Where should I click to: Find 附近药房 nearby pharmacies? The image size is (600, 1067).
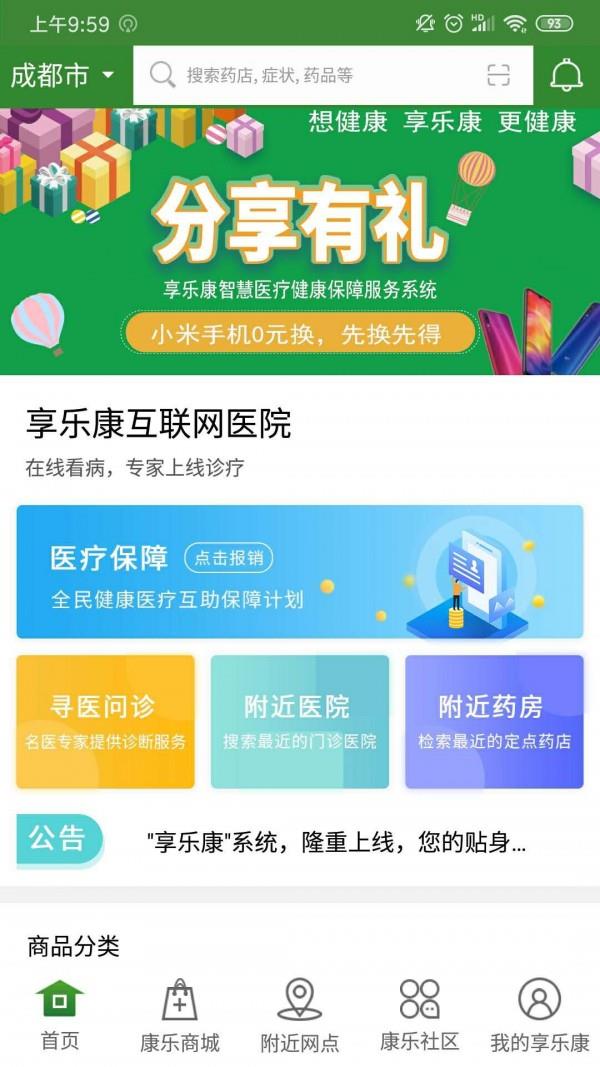pyautogui.click(x=494, y=721)
